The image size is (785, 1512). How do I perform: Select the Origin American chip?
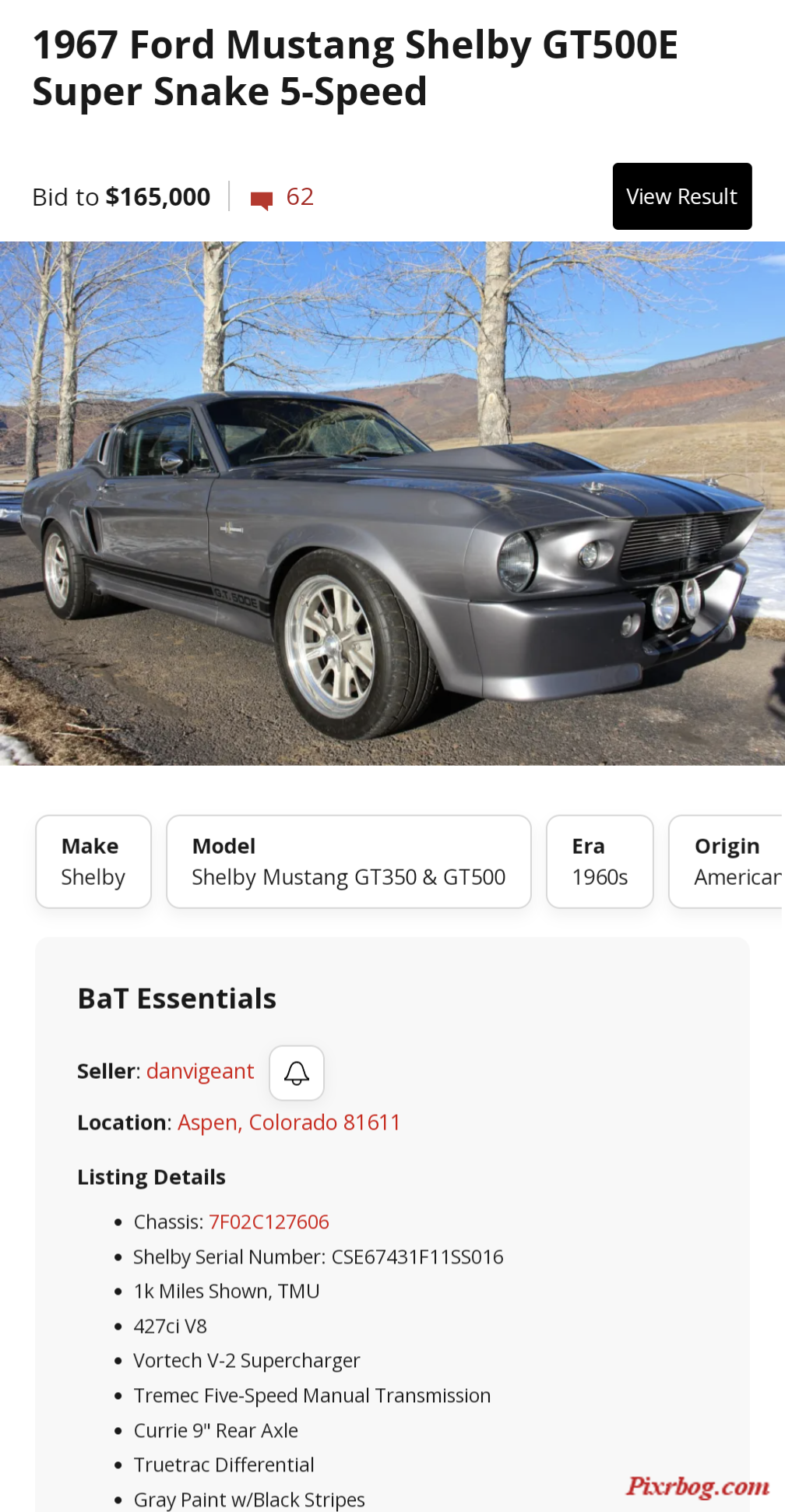click(x=728, y=862)
